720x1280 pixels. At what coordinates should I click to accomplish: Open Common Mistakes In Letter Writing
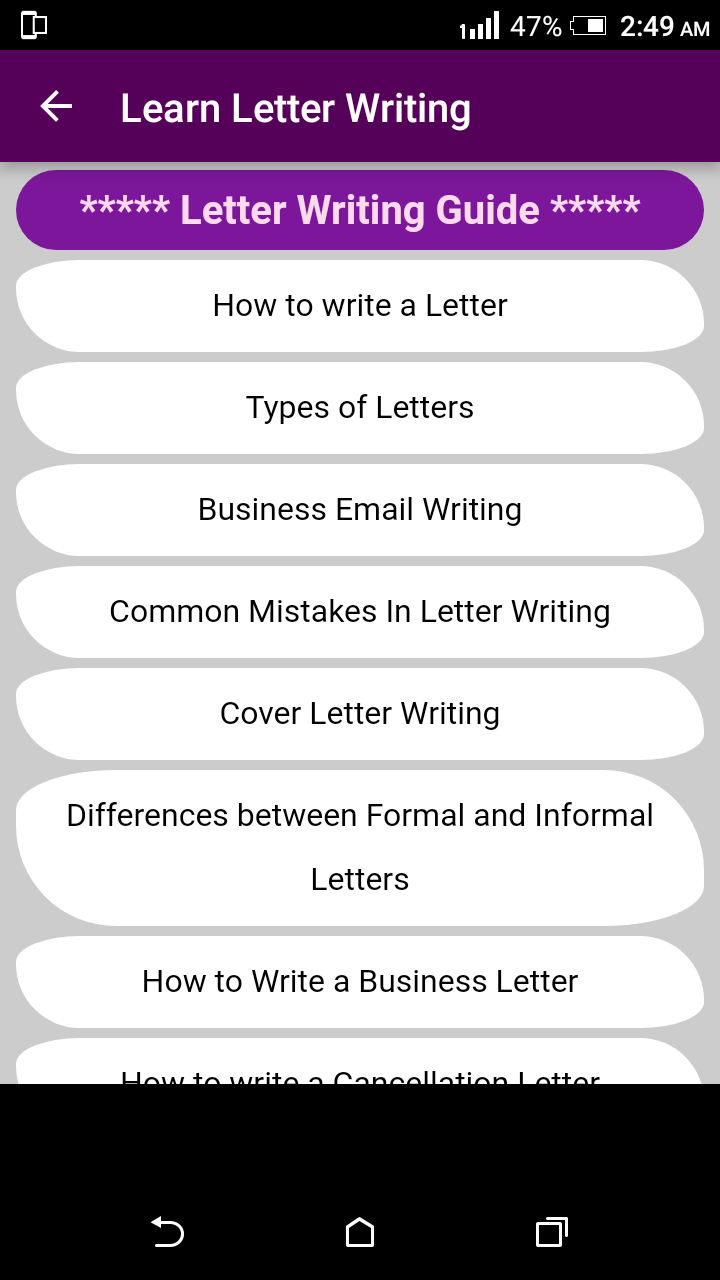pos(360,612)
